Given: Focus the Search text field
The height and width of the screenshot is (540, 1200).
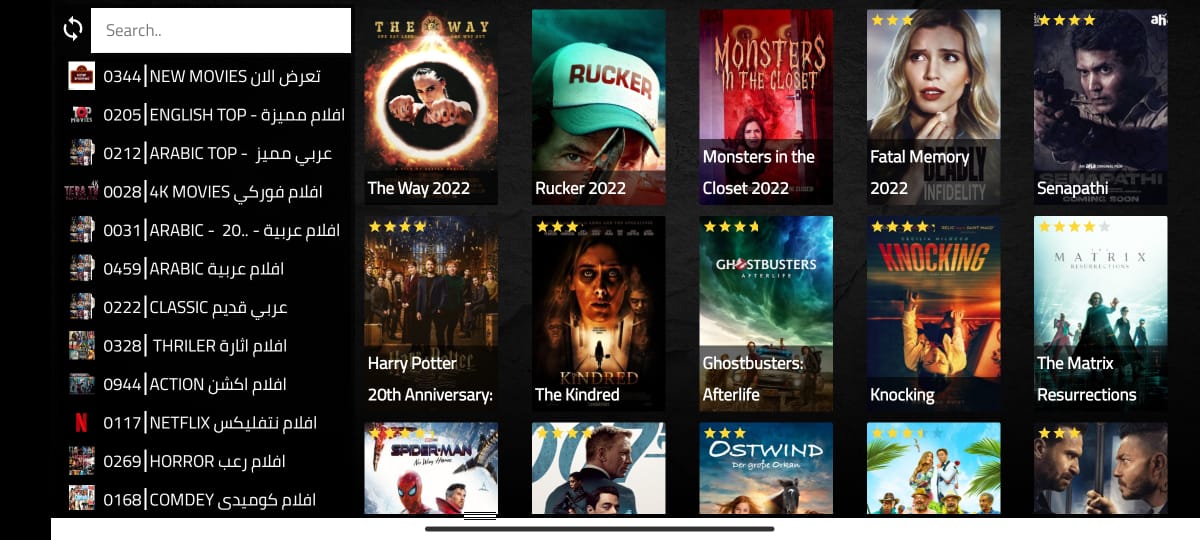Looking at the screenshot, I should pos(220,30).
